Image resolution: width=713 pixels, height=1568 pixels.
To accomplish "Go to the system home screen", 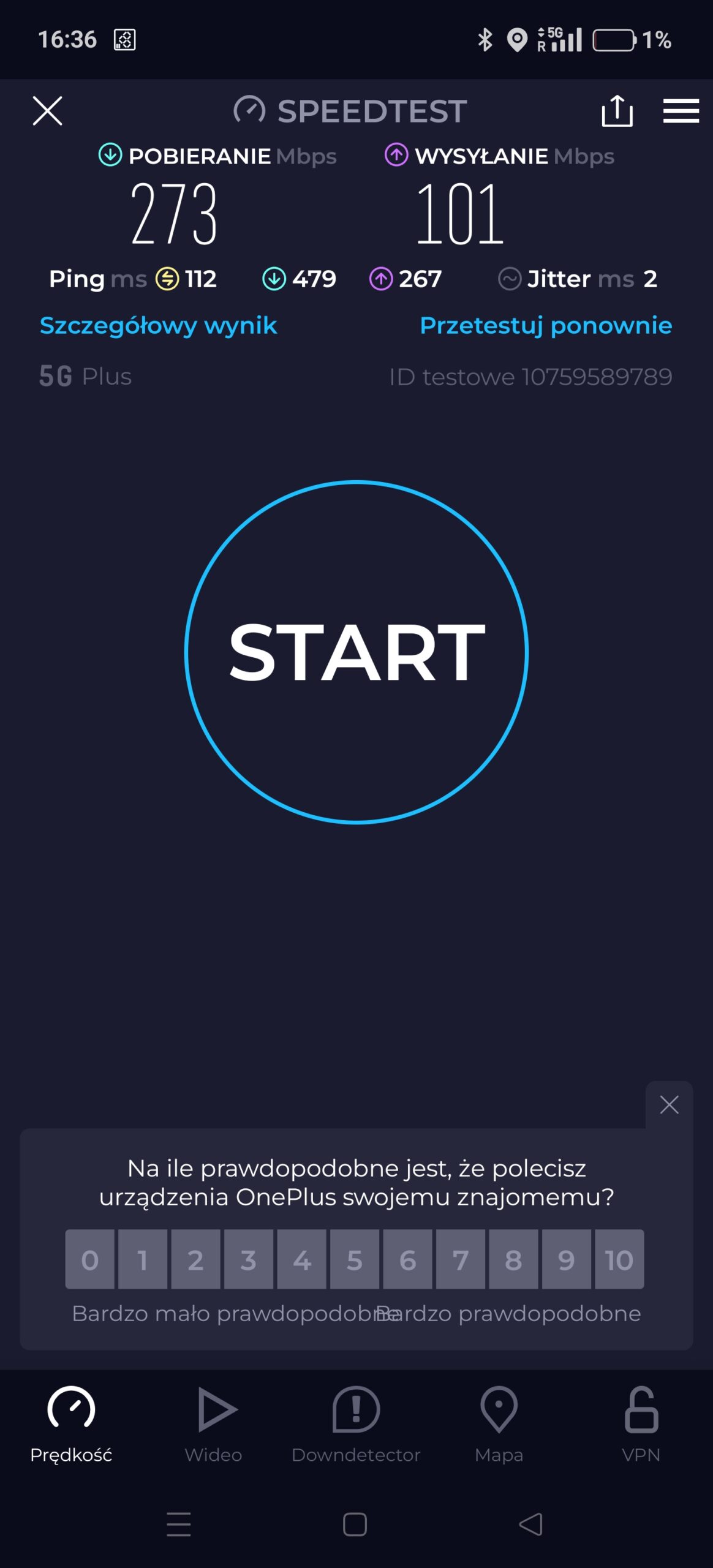I will coord(355,1524).
